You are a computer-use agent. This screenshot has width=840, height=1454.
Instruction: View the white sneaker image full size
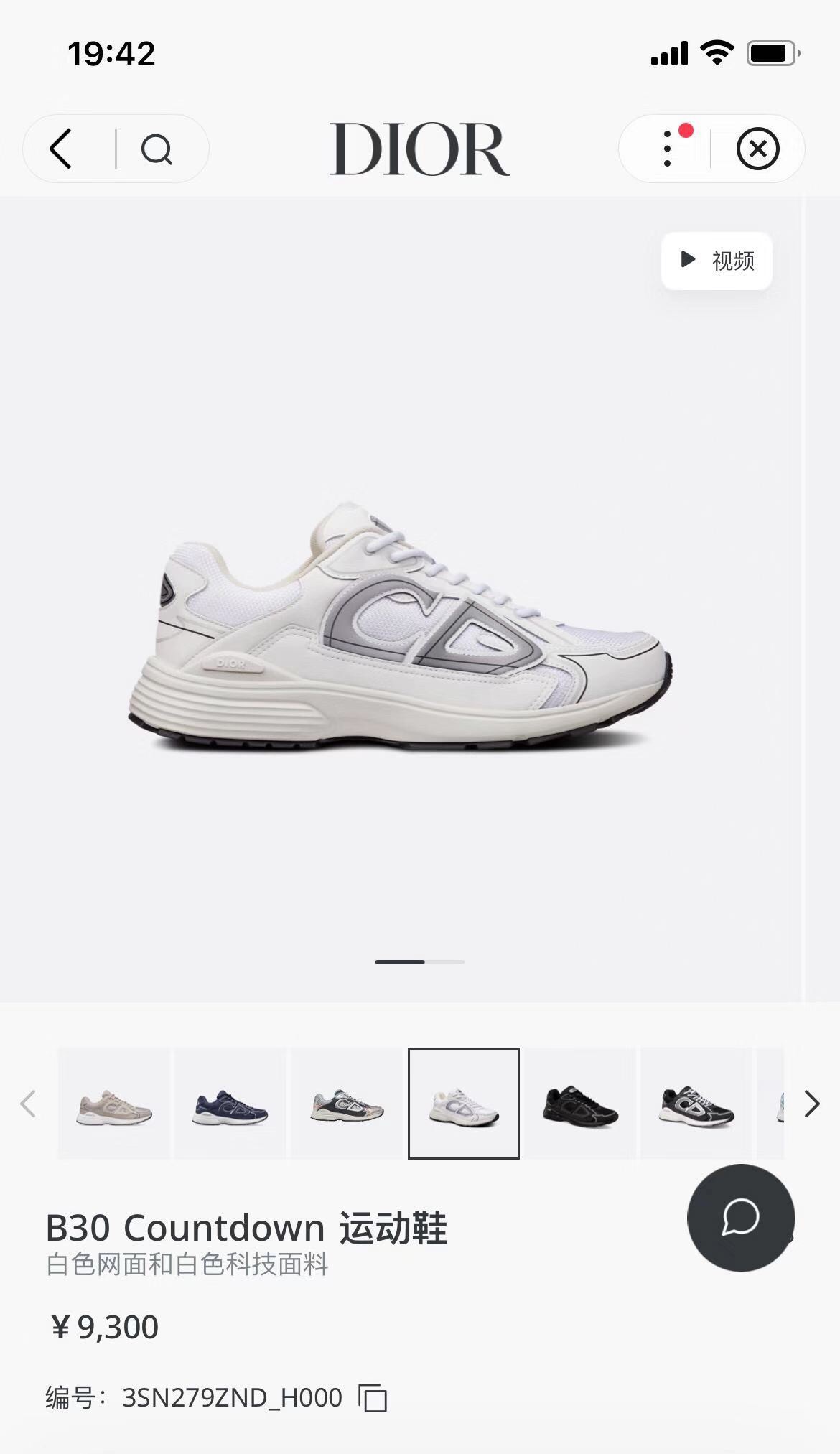pyautogui.click(x=402, y=625)
